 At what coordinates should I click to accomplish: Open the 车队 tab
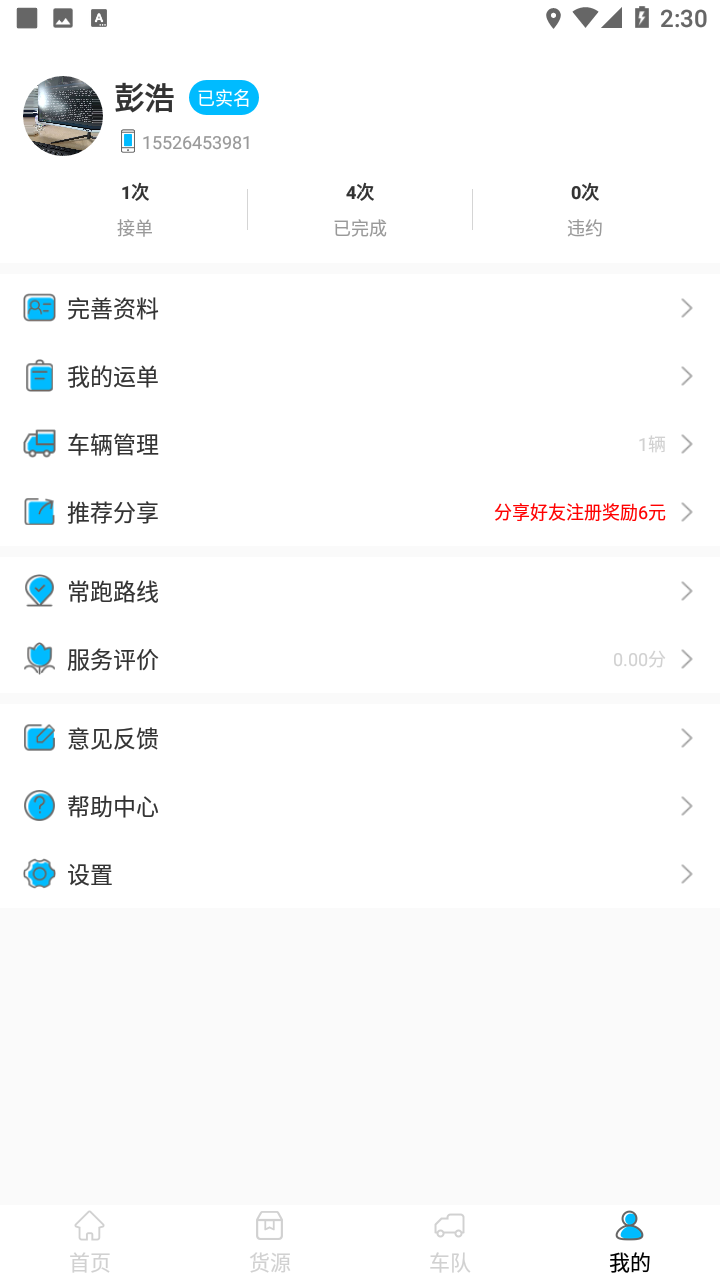449,1240
